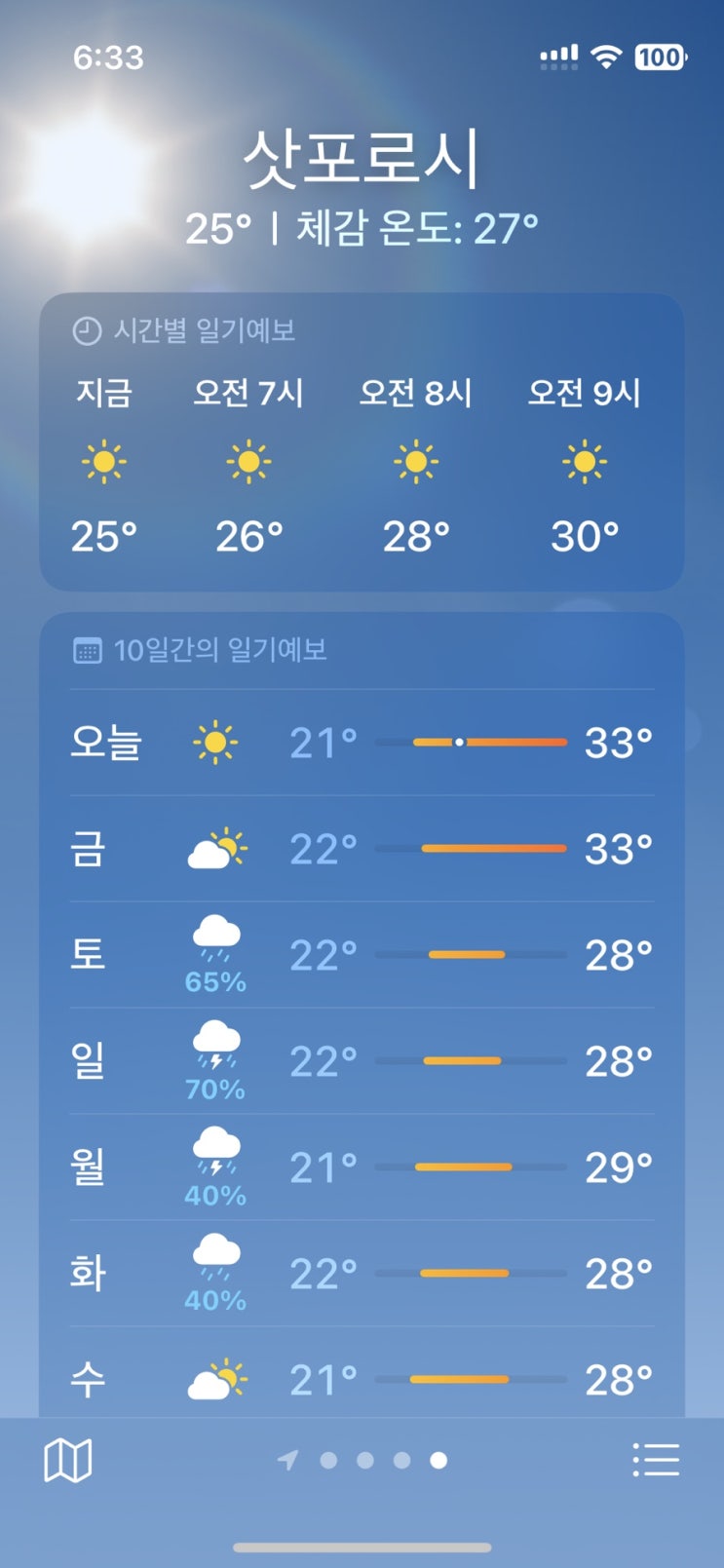Open Saturday (토) forecast with 65% rain
This screenshot has height=1568, width=724.
click(x=362, y=955)
